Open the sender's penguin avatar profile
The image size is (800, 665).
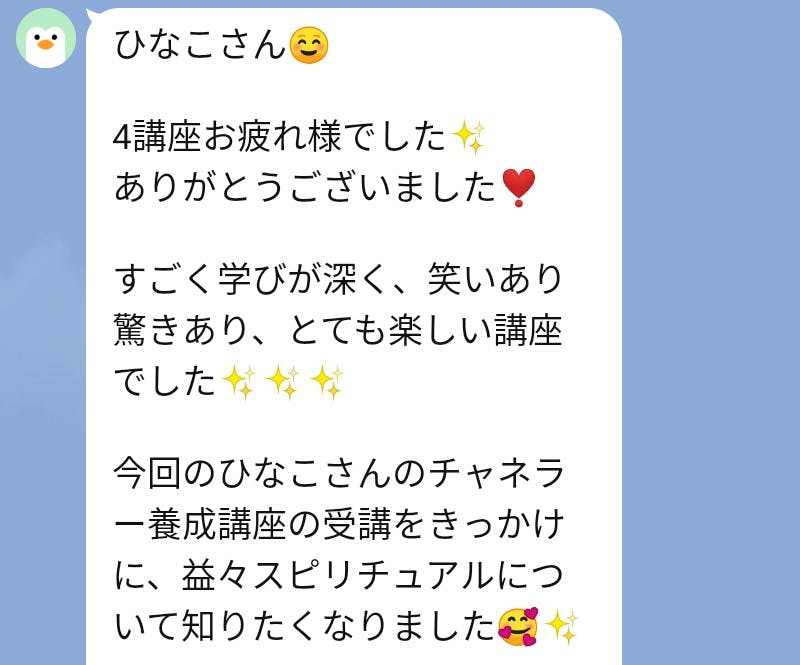45,38
